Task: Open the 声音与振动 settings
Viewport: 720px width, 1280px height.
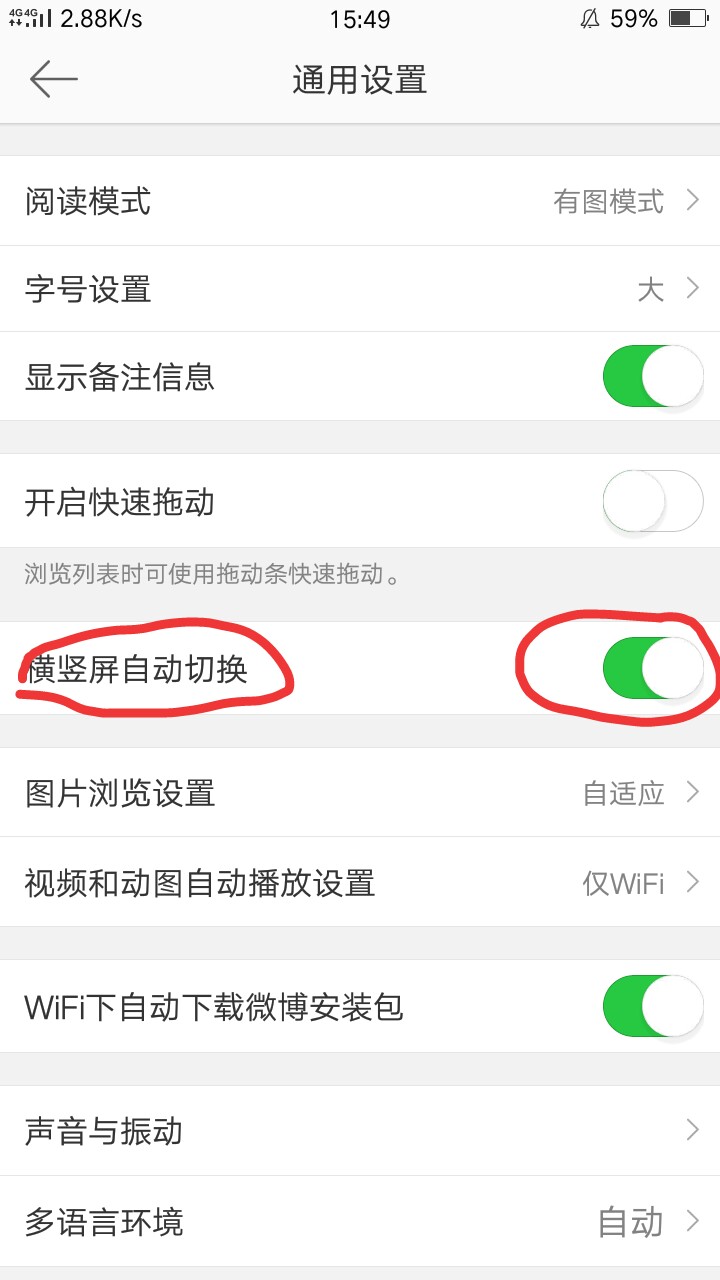Action: [x=360, y=1130]
